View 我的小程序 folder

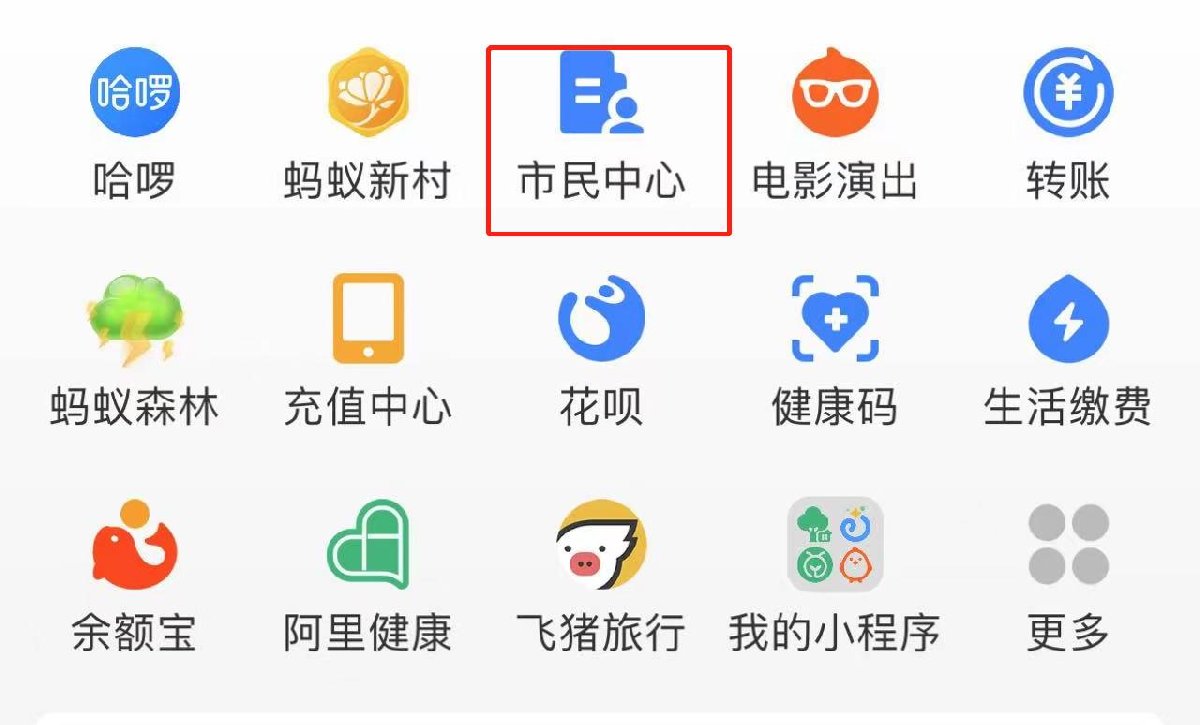835,545
